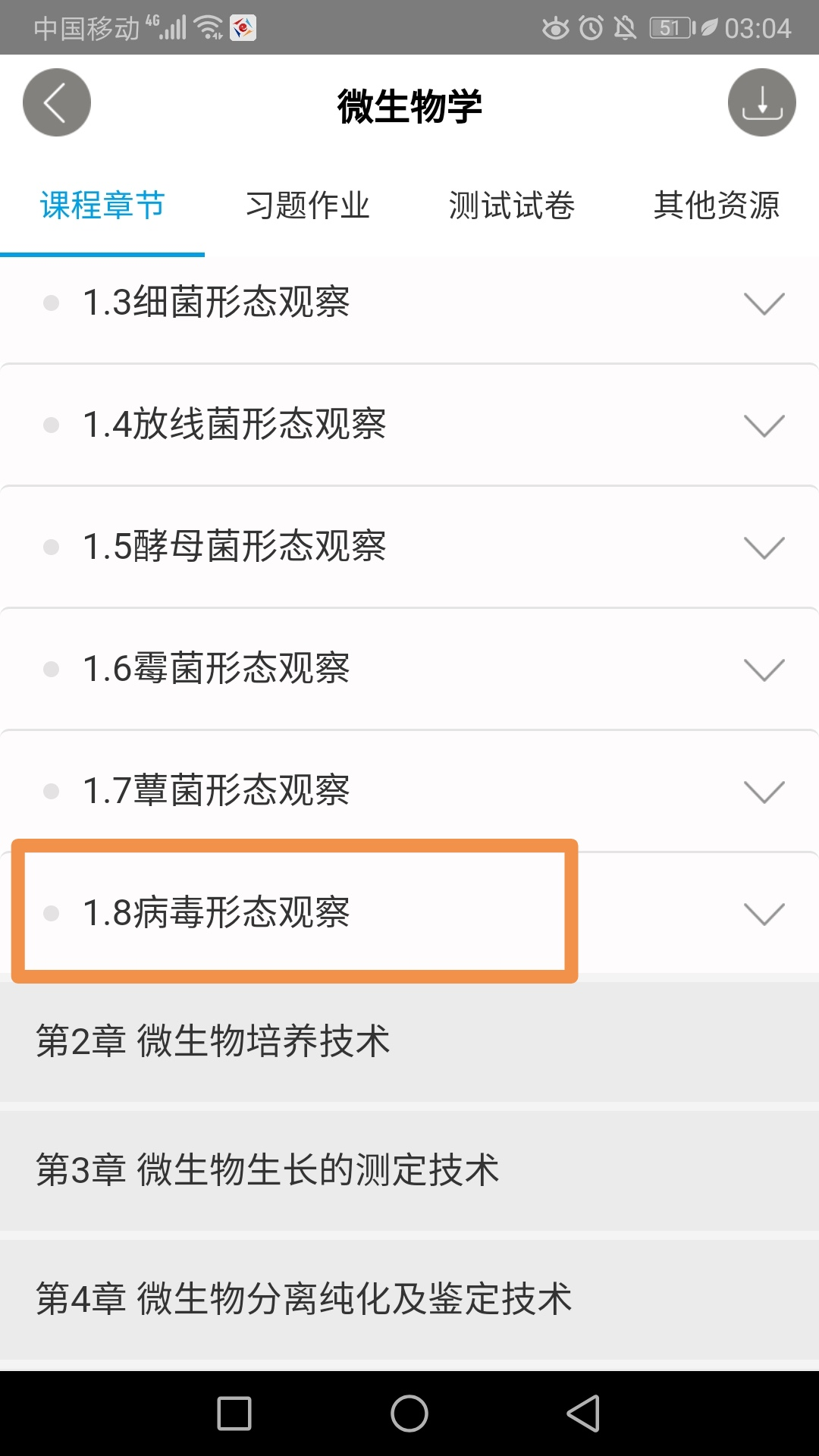The width and height of the screenshot is (819, 1456).
Task: Expand section 1.6霉菌形态观察
Action: coord(764,670)
